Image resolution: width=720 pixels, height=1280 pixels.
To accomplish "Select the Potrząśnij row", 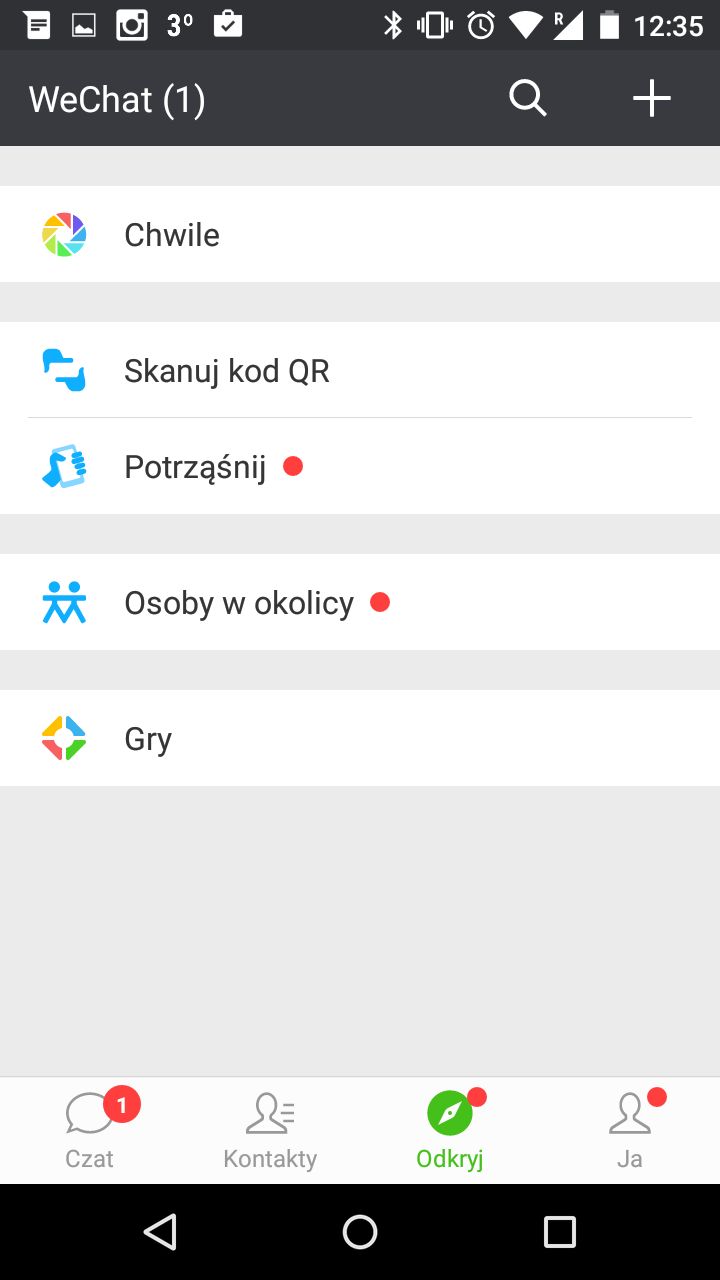I will click(x=360, y=466).
